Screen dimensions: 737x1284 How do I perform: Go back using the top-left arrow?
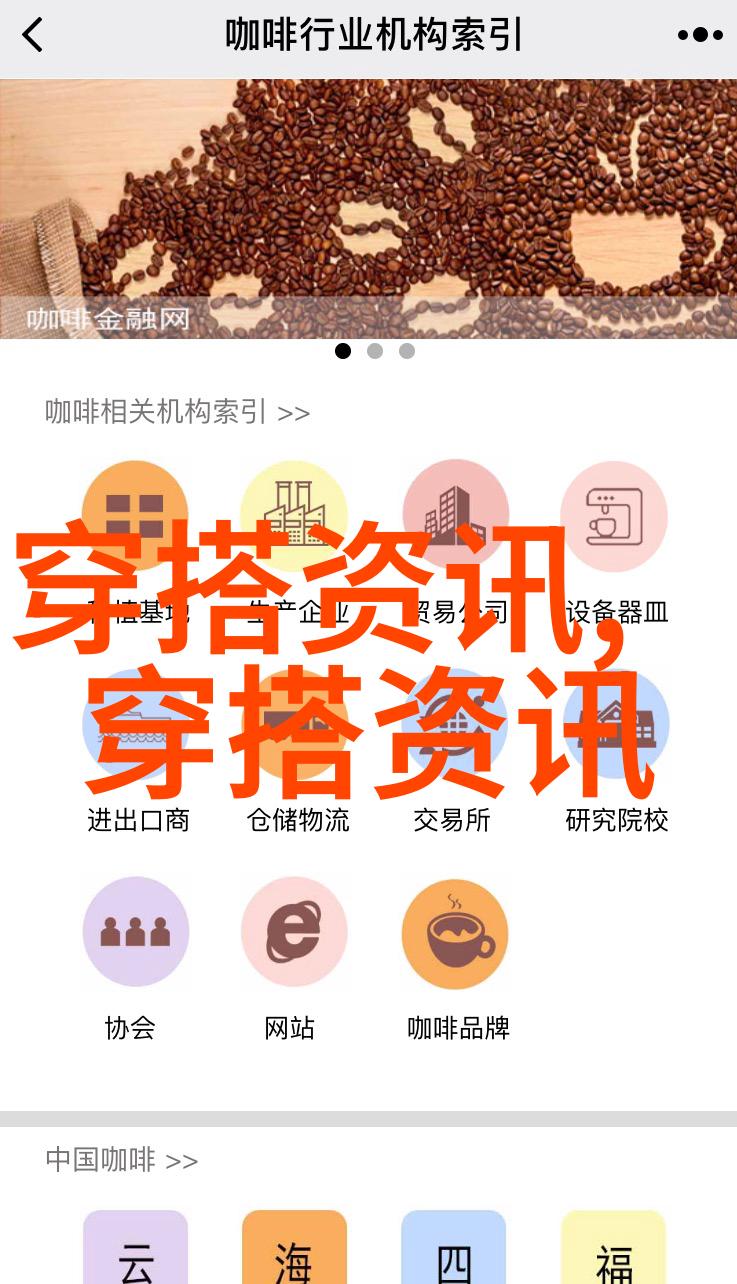(x=33, y=35)
